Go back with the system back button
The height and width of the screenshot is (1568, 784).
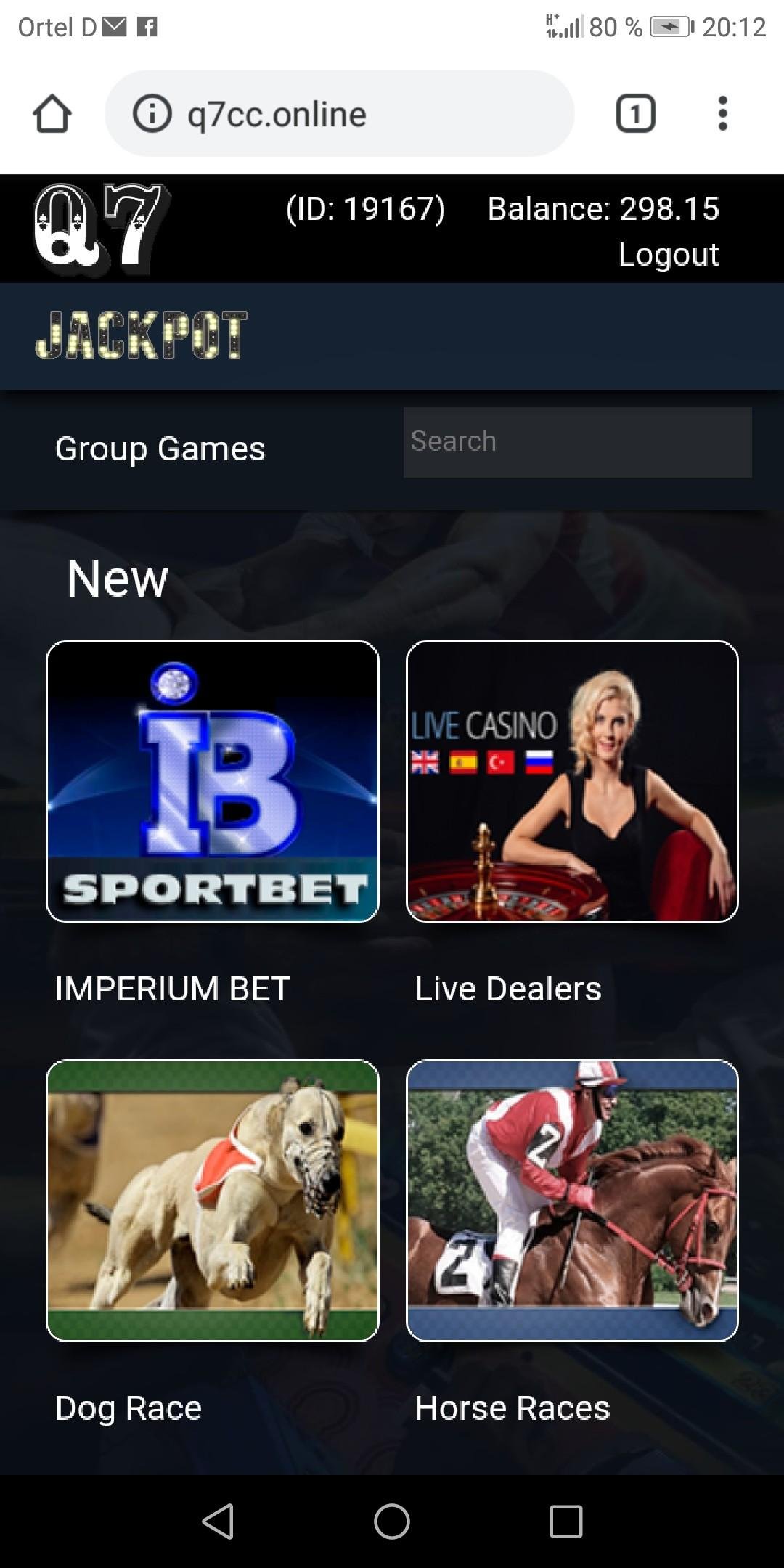click(218, 1521)
